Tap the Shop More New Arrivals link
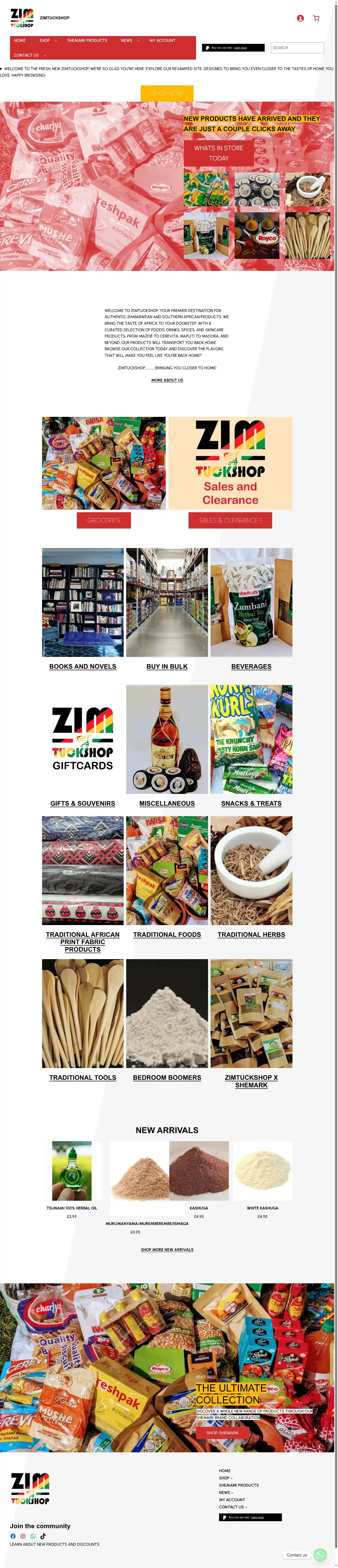Screen dimensions: 338x1568 click(x=167, y=1250)
